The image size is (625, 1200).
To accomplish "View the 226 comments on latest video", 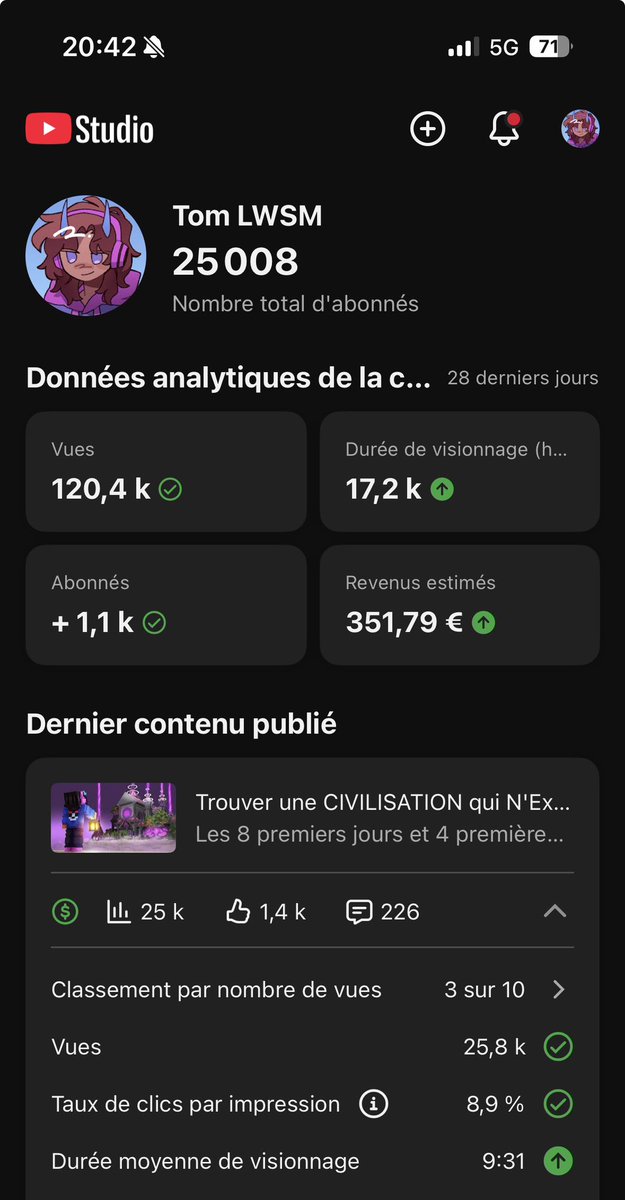I will point(382,911).
